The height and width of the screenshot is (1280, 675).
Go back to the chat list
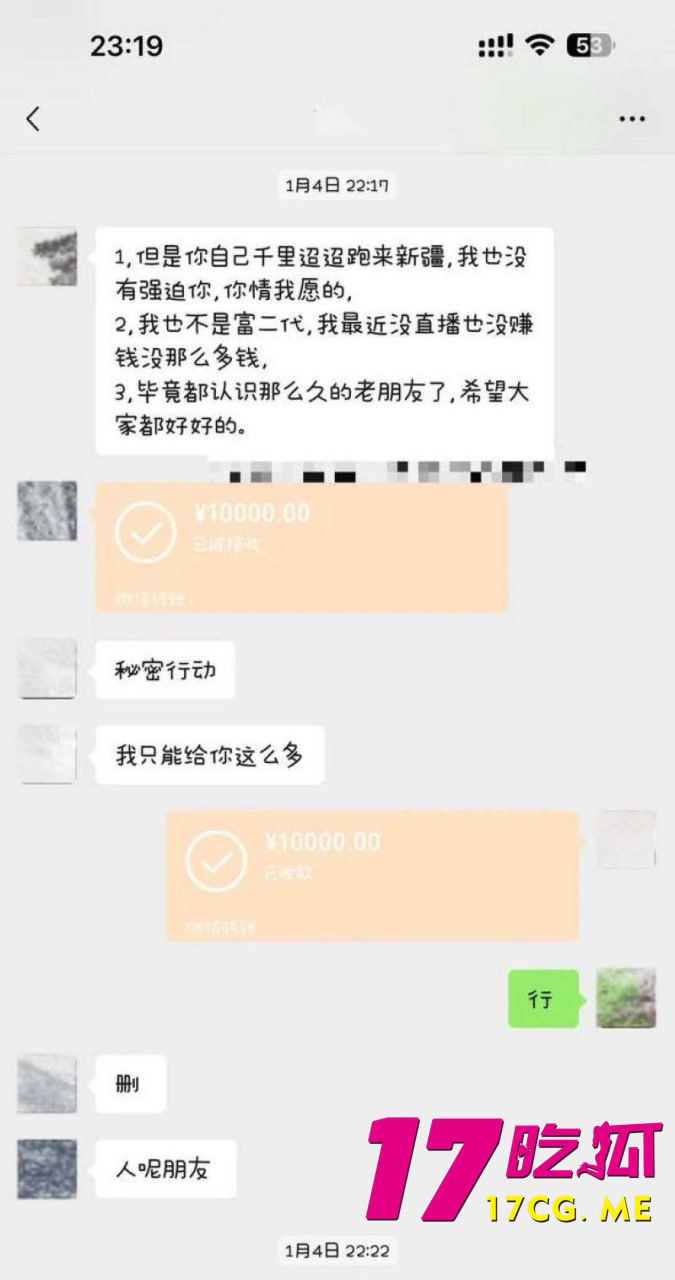pyautogui.click(x=33, y=119)
